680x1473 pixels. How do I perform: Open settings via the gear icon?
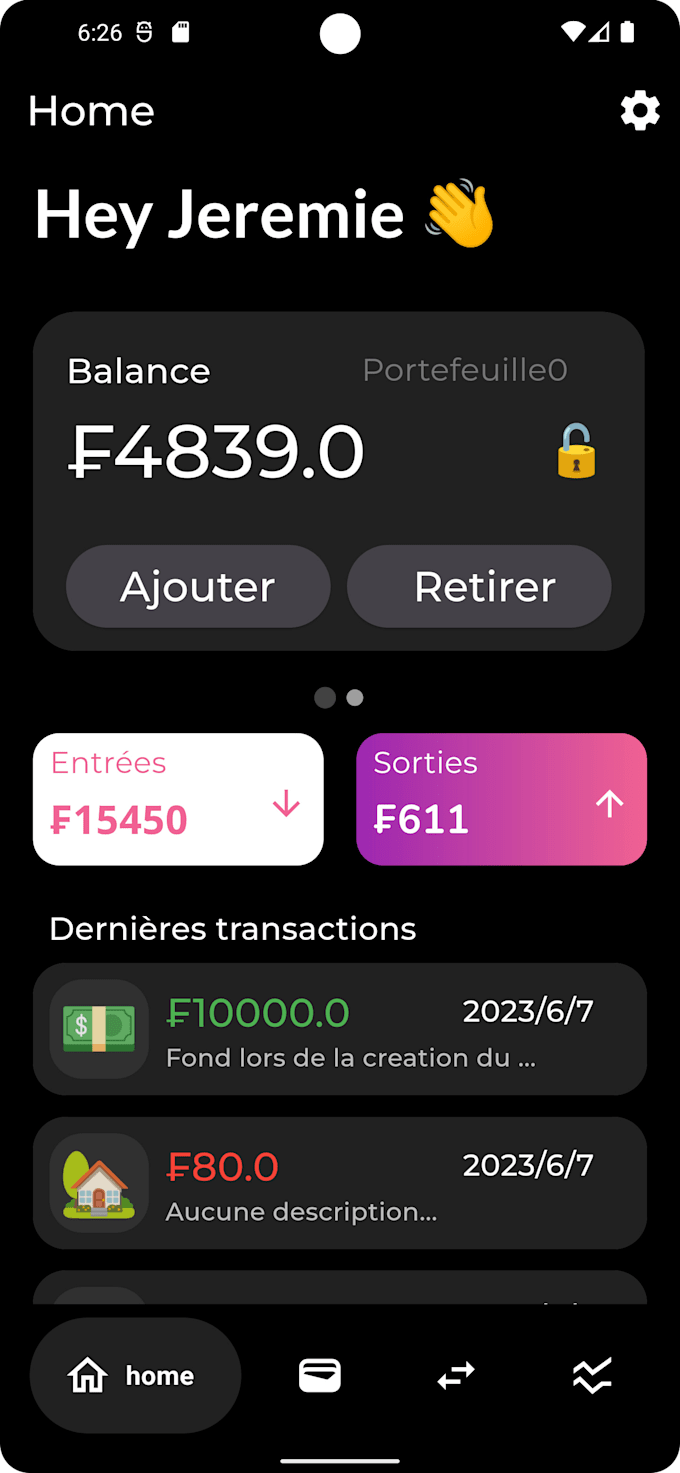point(640,111)
